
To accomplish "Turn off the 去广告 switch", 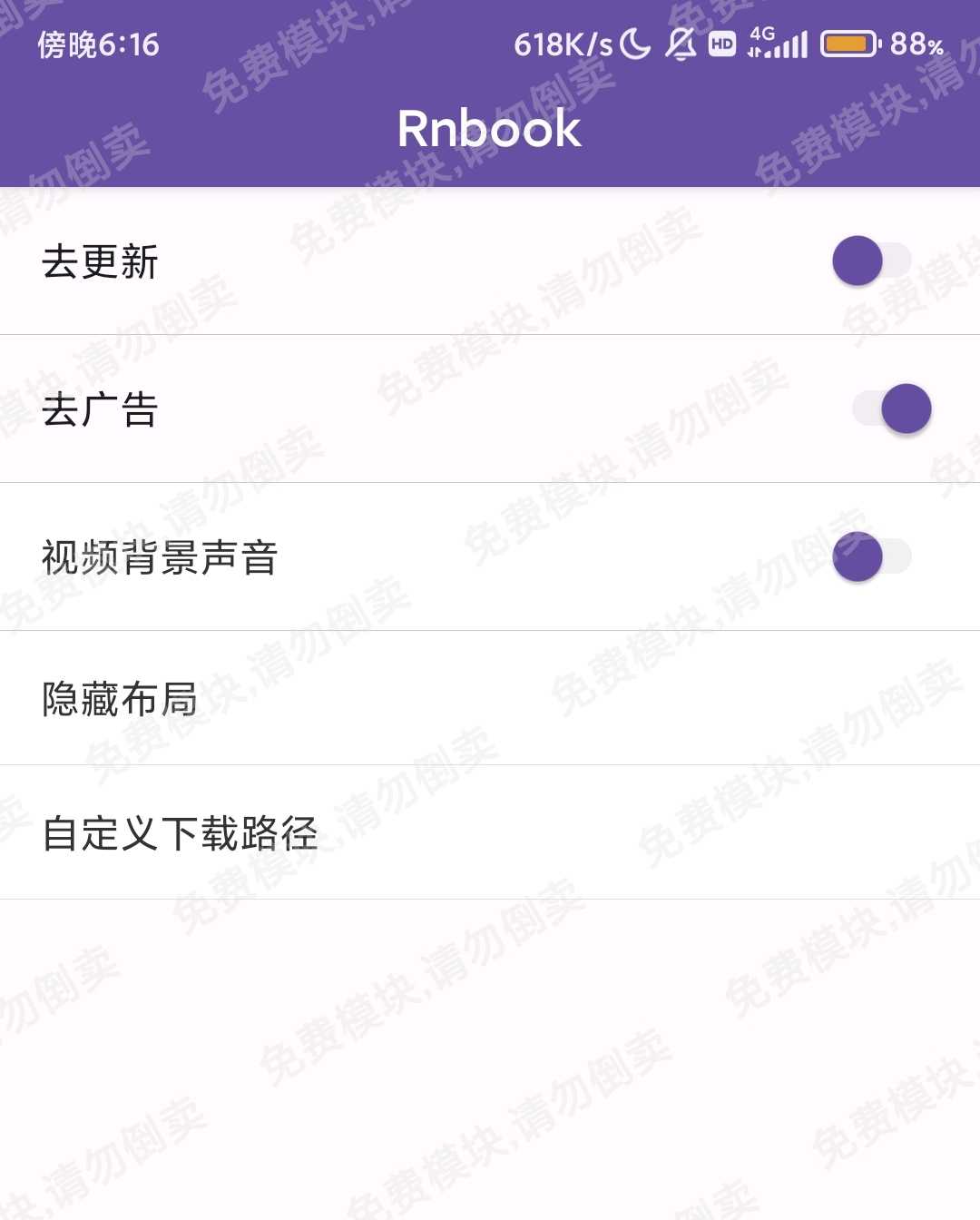I will [891, 408].
